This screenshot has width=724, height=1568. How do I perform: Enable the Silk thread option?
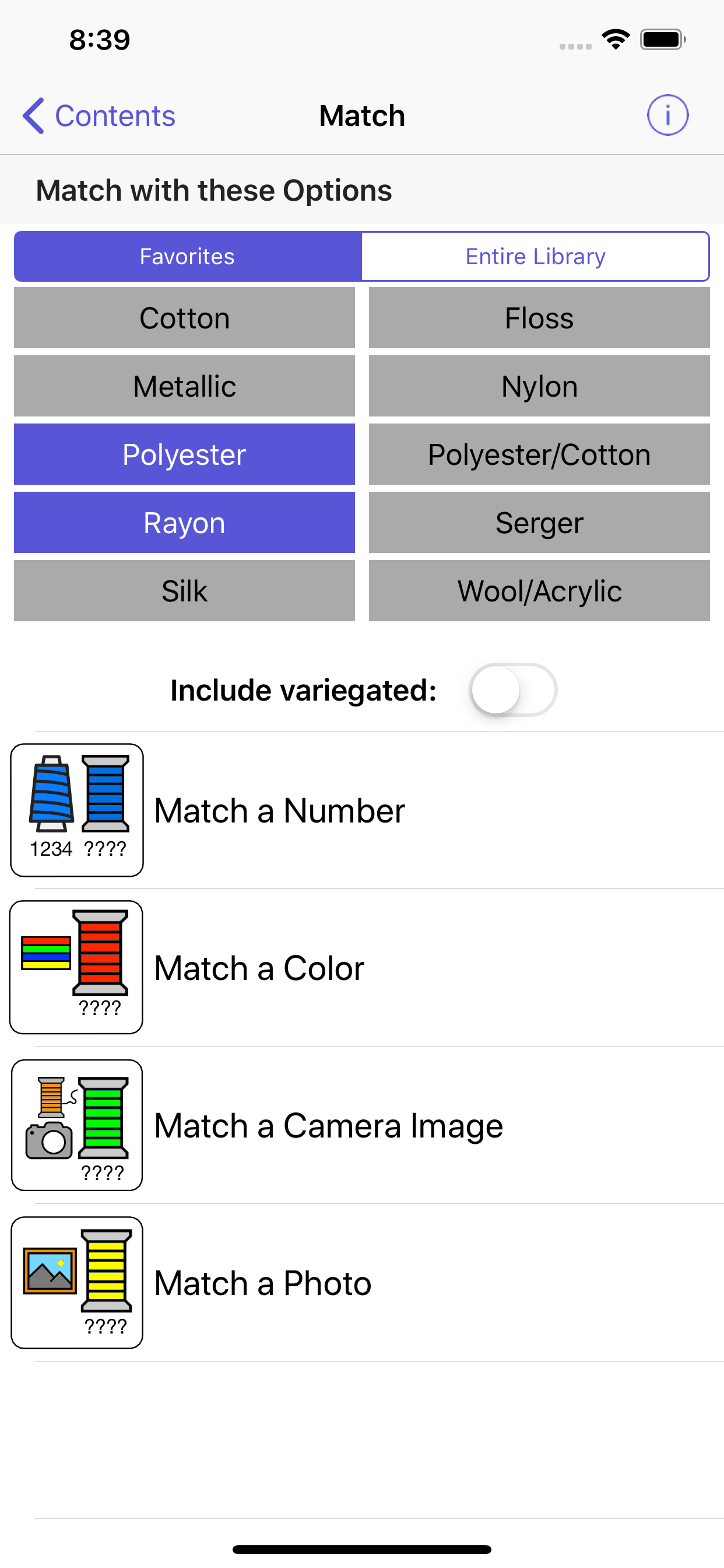(x=184, y=590)
